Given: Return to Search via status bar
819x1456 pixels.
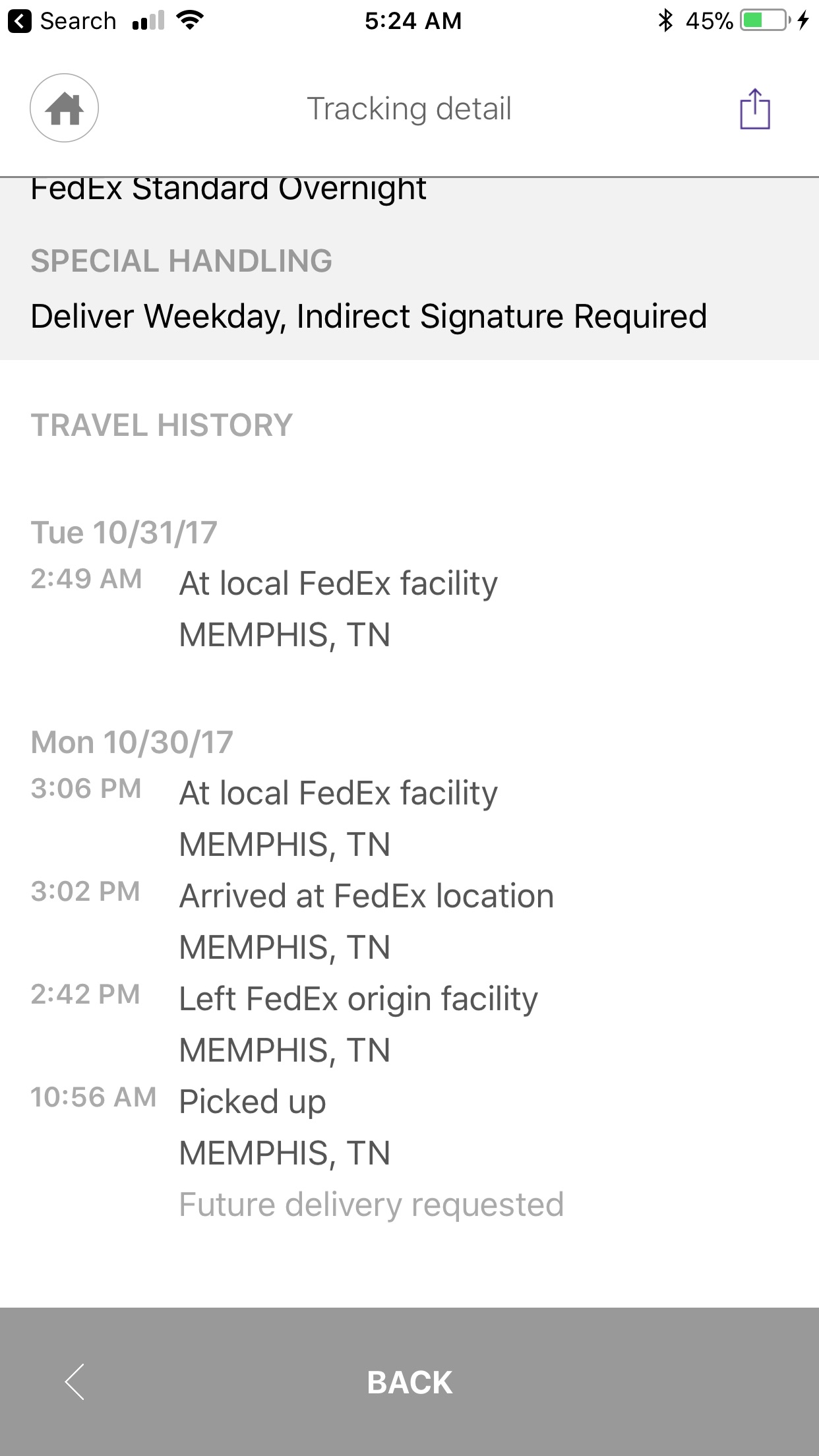Looking at the screenshot, I should (x=63, y=21).
